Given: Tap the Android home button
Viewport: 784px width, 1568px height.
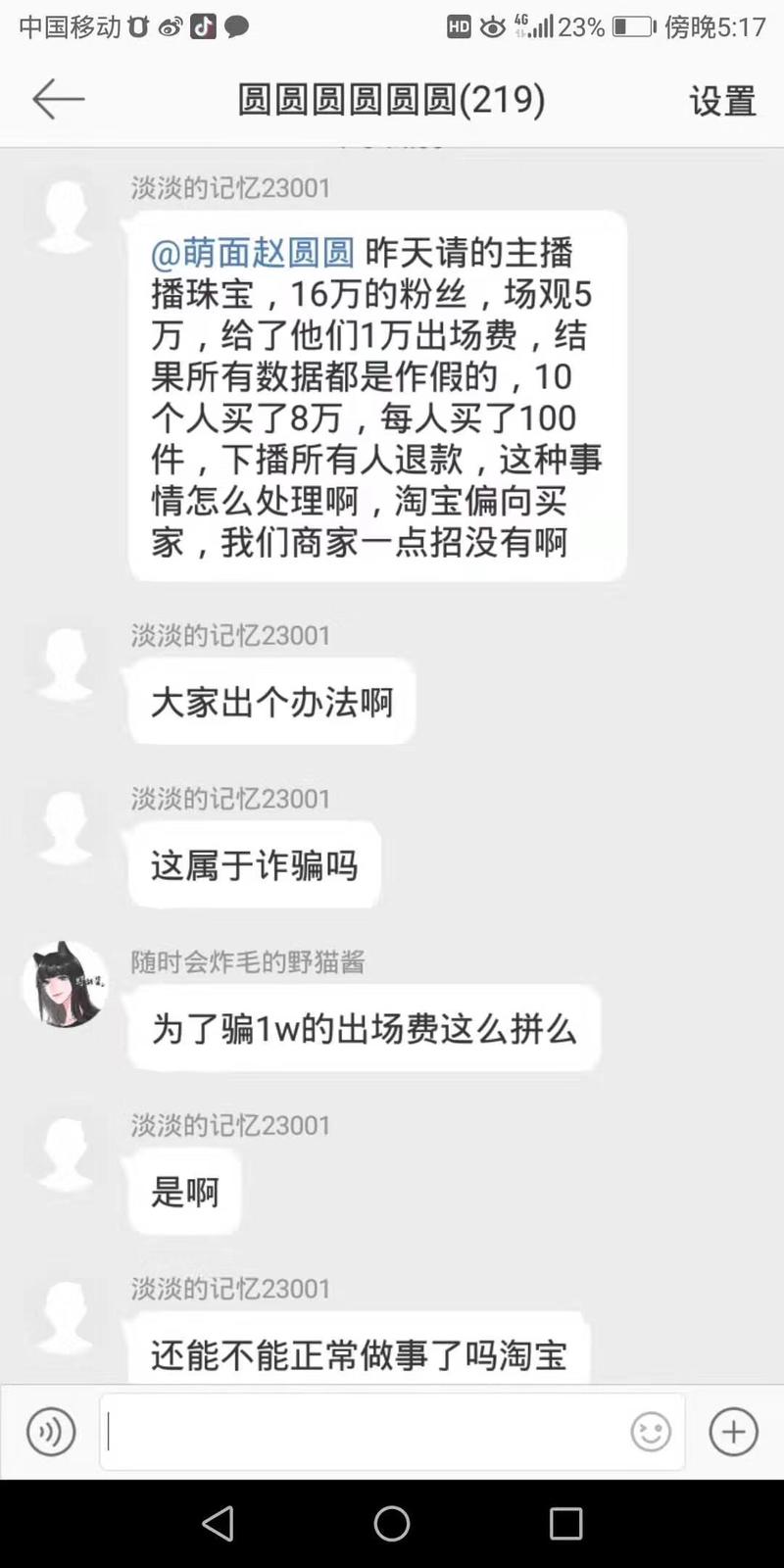Looking at the screenshot, I should coord(391,1523).
